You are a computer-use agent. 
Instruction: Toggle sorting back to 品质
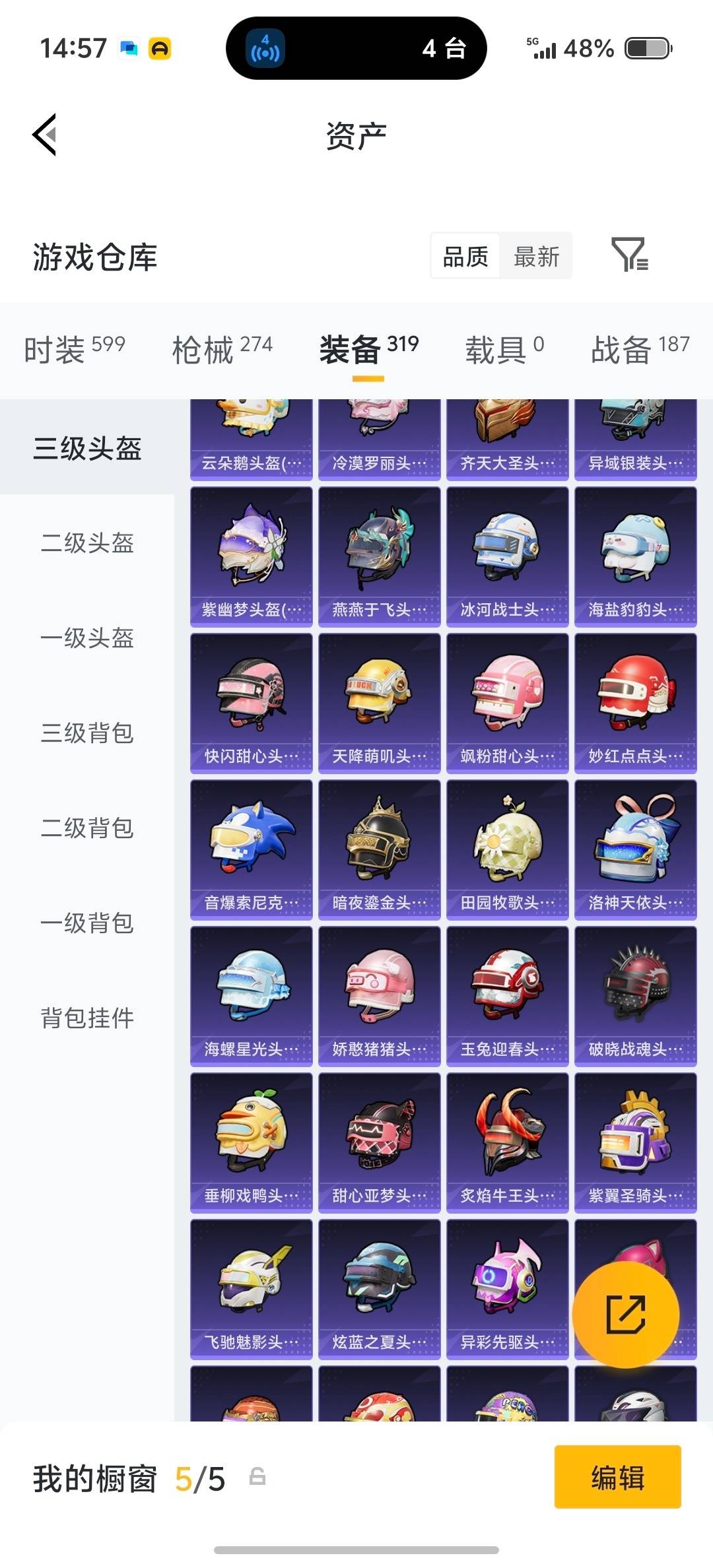(x=464, y=257)
